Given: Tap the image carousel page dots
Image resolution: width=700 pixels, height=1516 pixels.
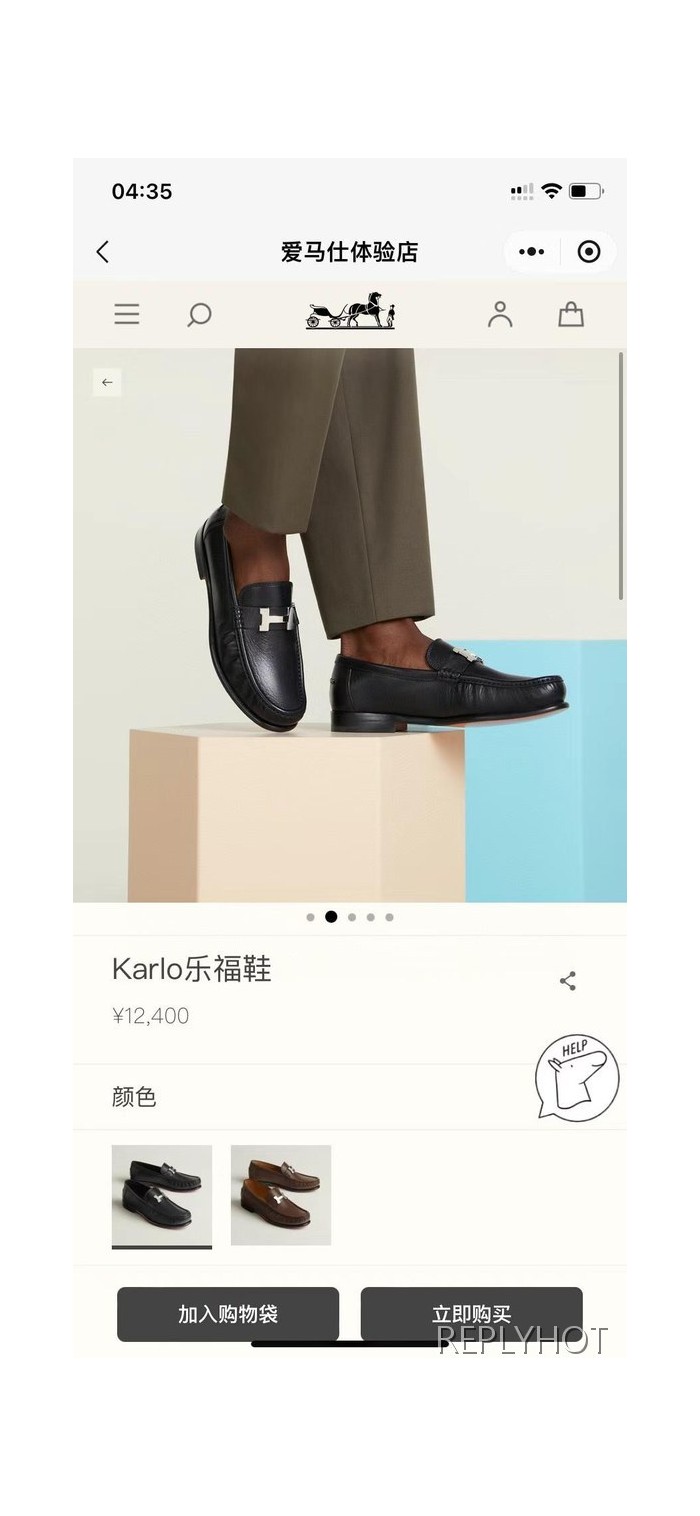Looking at the screenshot, I should point(350,917).
